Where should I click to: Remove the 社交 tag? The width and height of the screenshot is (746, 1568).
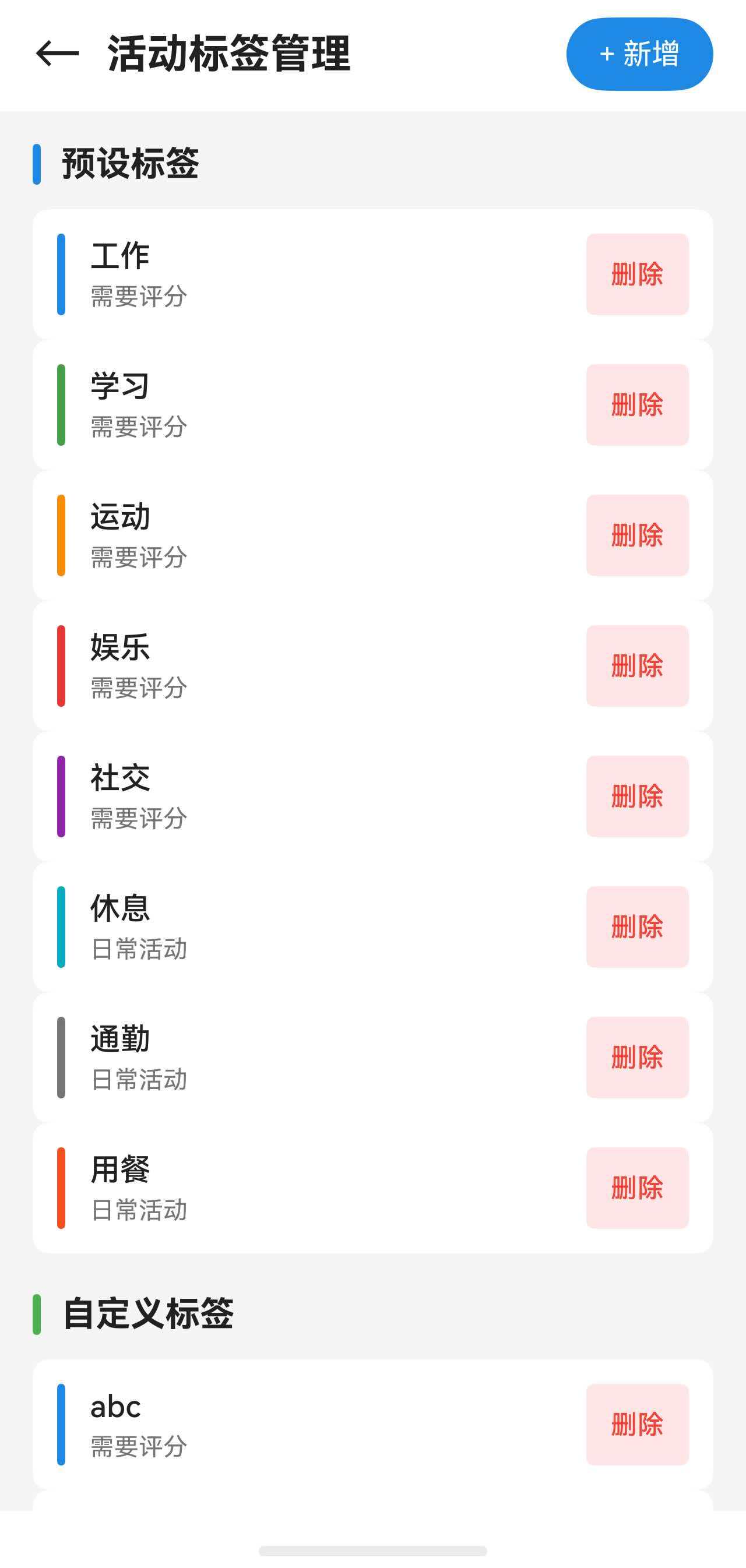(637, 796)
